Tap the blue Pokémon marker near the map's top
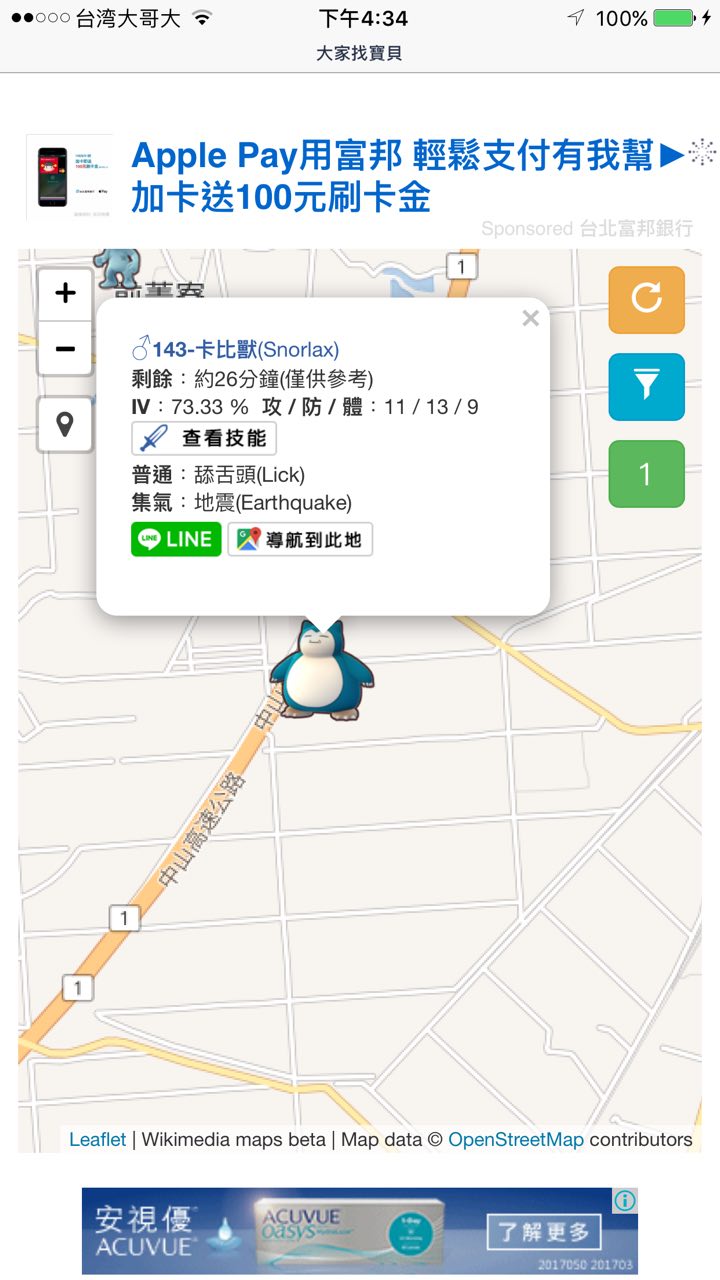 [117, 267]
